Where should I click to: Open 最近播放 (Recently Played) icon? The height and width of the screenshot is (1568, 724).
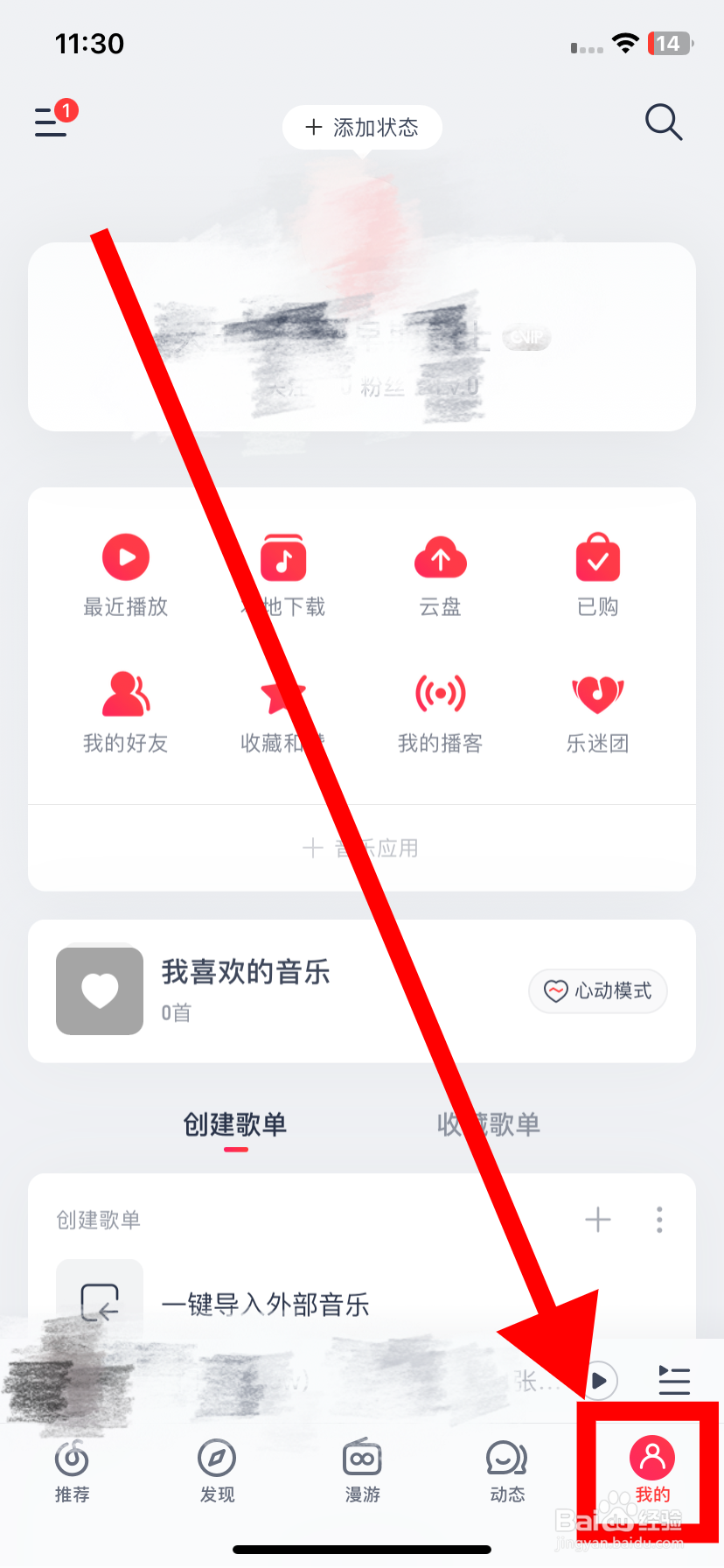click(125, 573)
